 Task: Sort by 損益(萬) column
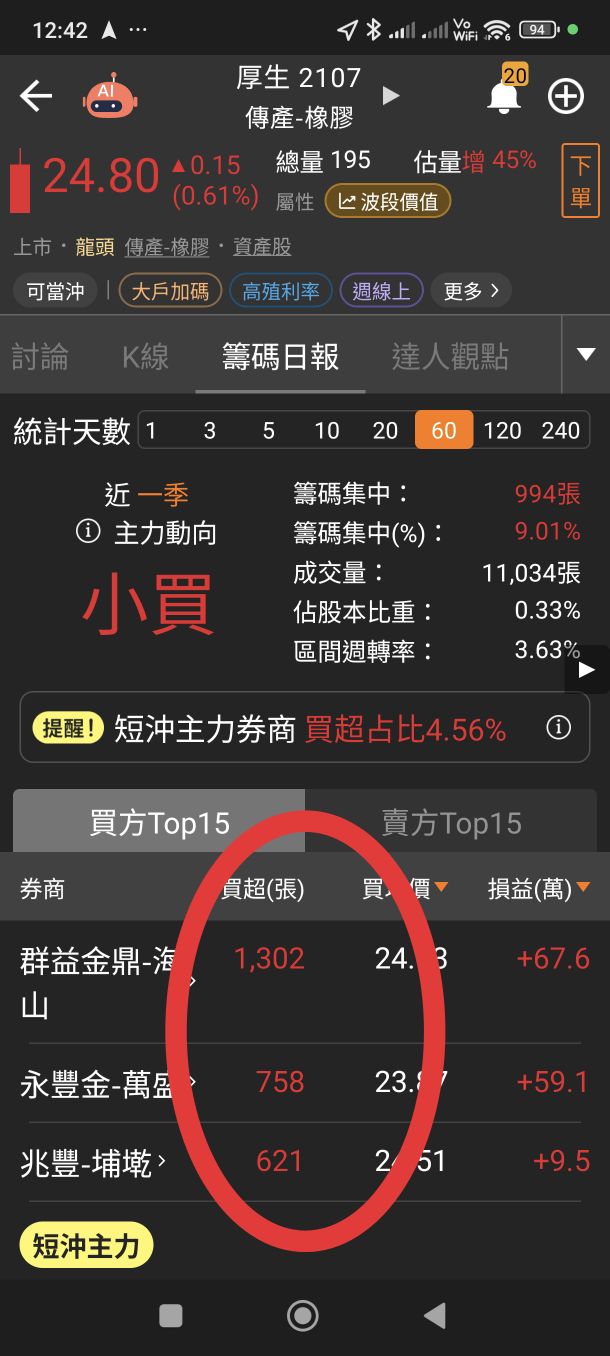[538, 888]
